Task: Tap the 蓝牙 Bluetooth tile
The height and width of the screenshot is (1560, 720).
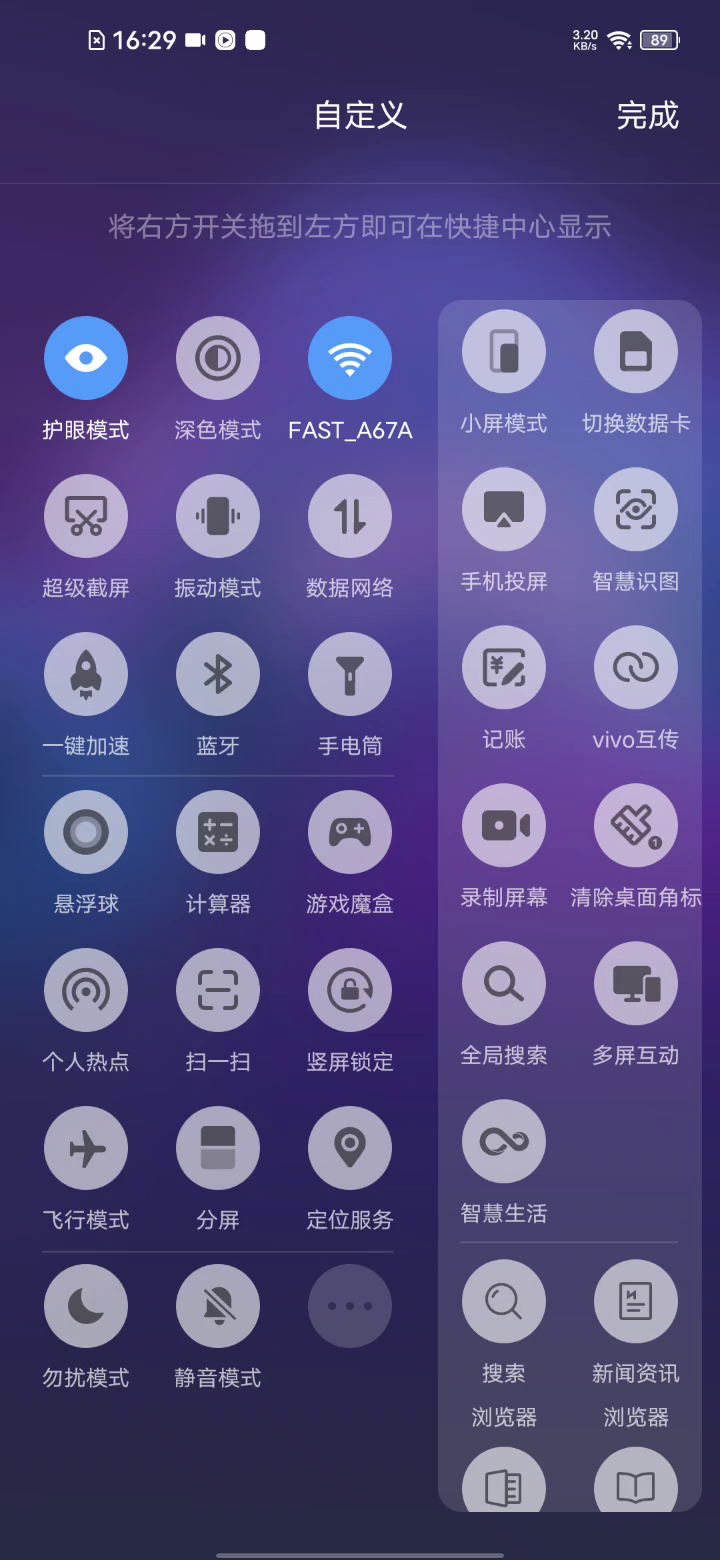Action: (218, 674)
